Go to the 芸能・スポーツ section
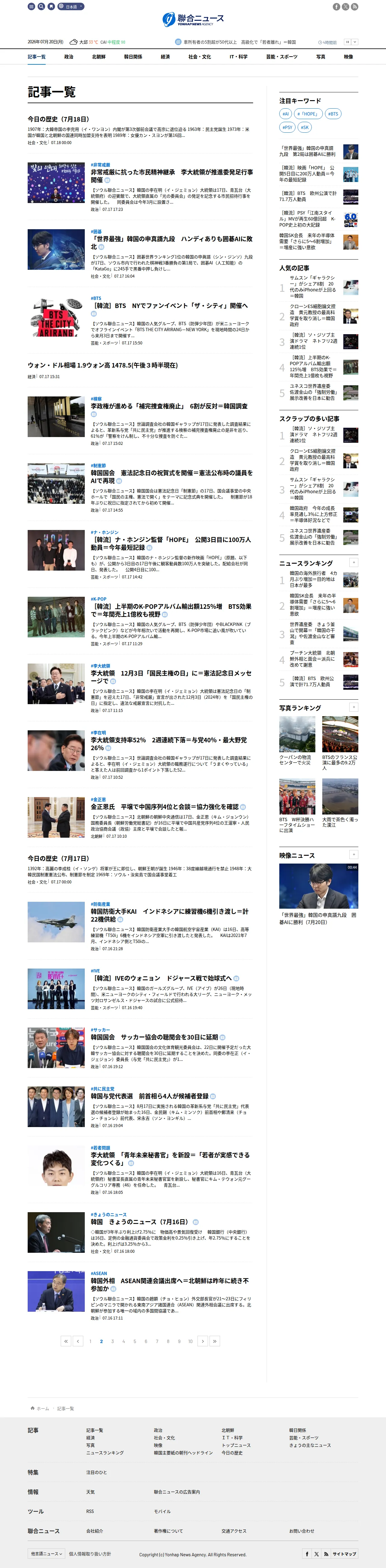 282,57
